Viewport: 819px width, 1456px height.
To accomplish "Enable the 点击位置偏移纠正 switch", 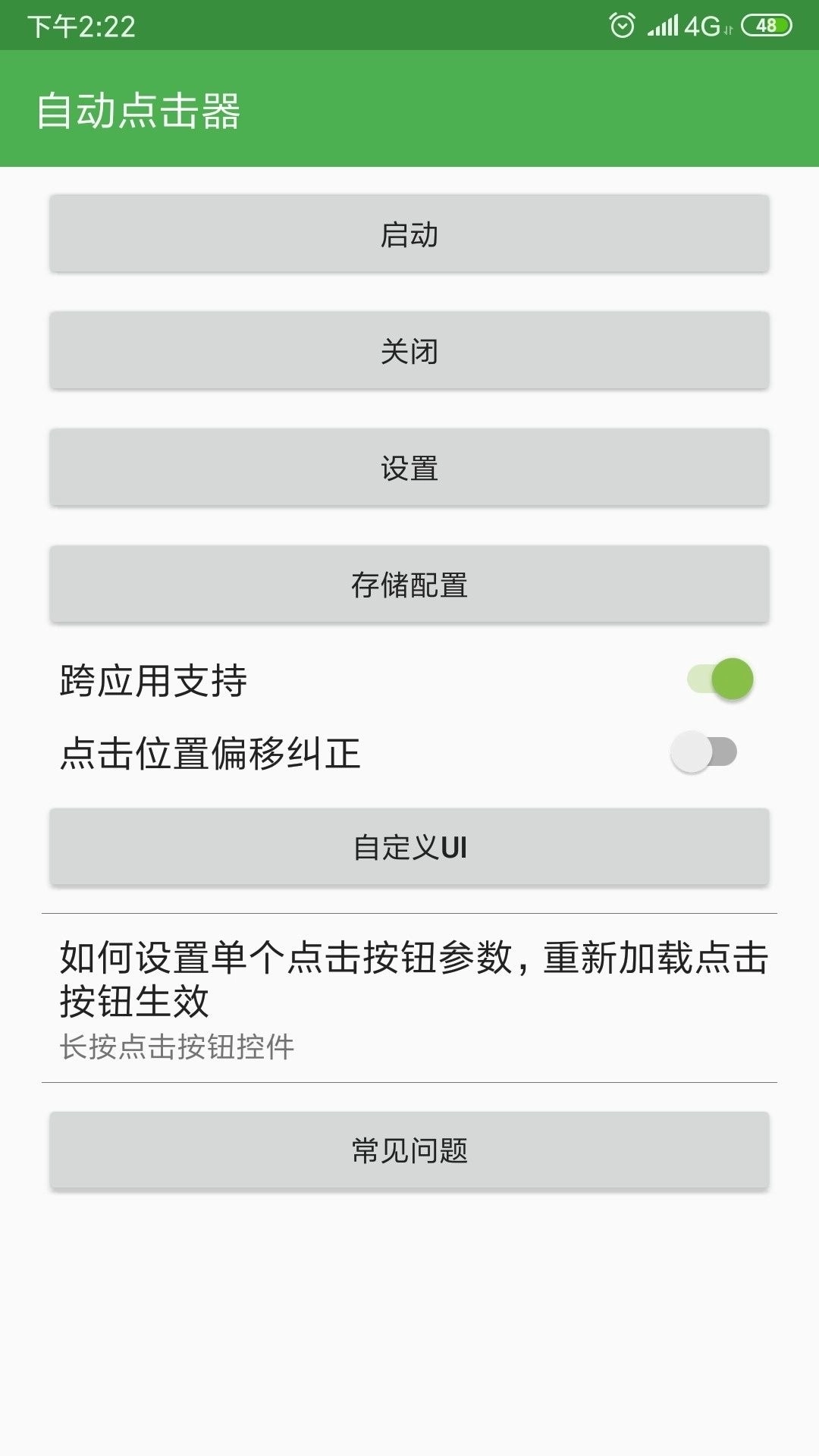I will click(705, 751).
